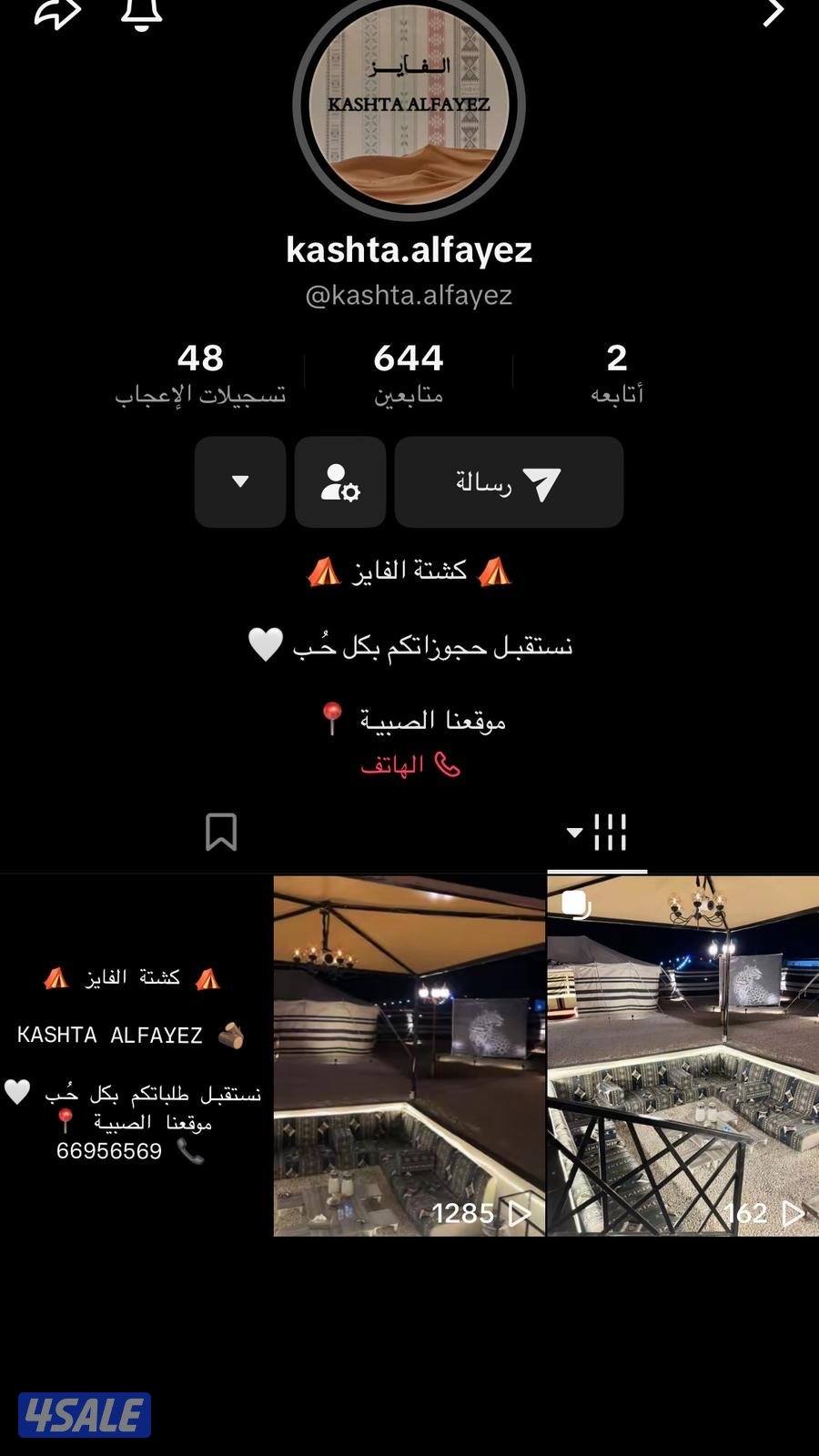
Task: Click the play icon on the 162-view reel
Action: tap(793, 1214)
